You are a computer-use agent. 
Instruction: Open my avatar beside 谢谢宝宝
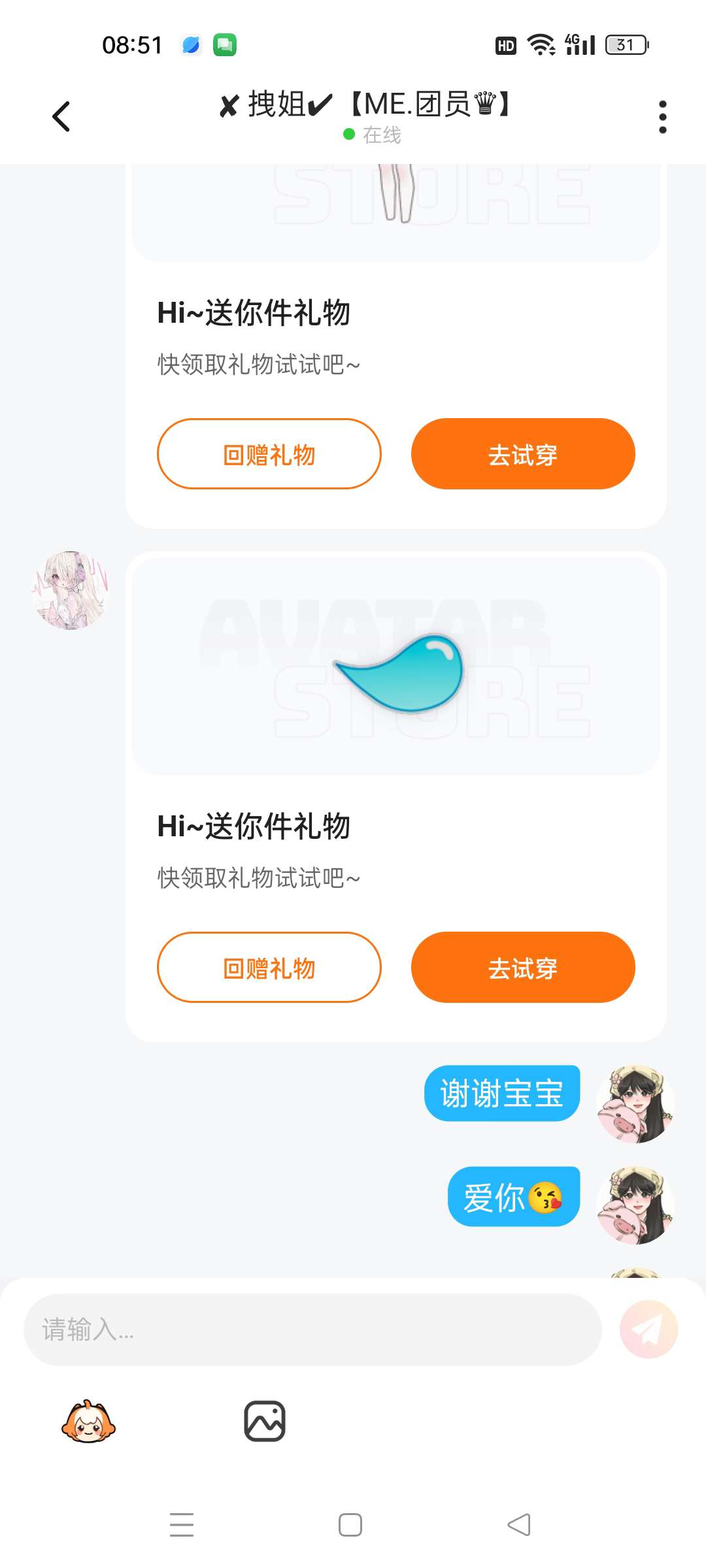pos(635,1103)
